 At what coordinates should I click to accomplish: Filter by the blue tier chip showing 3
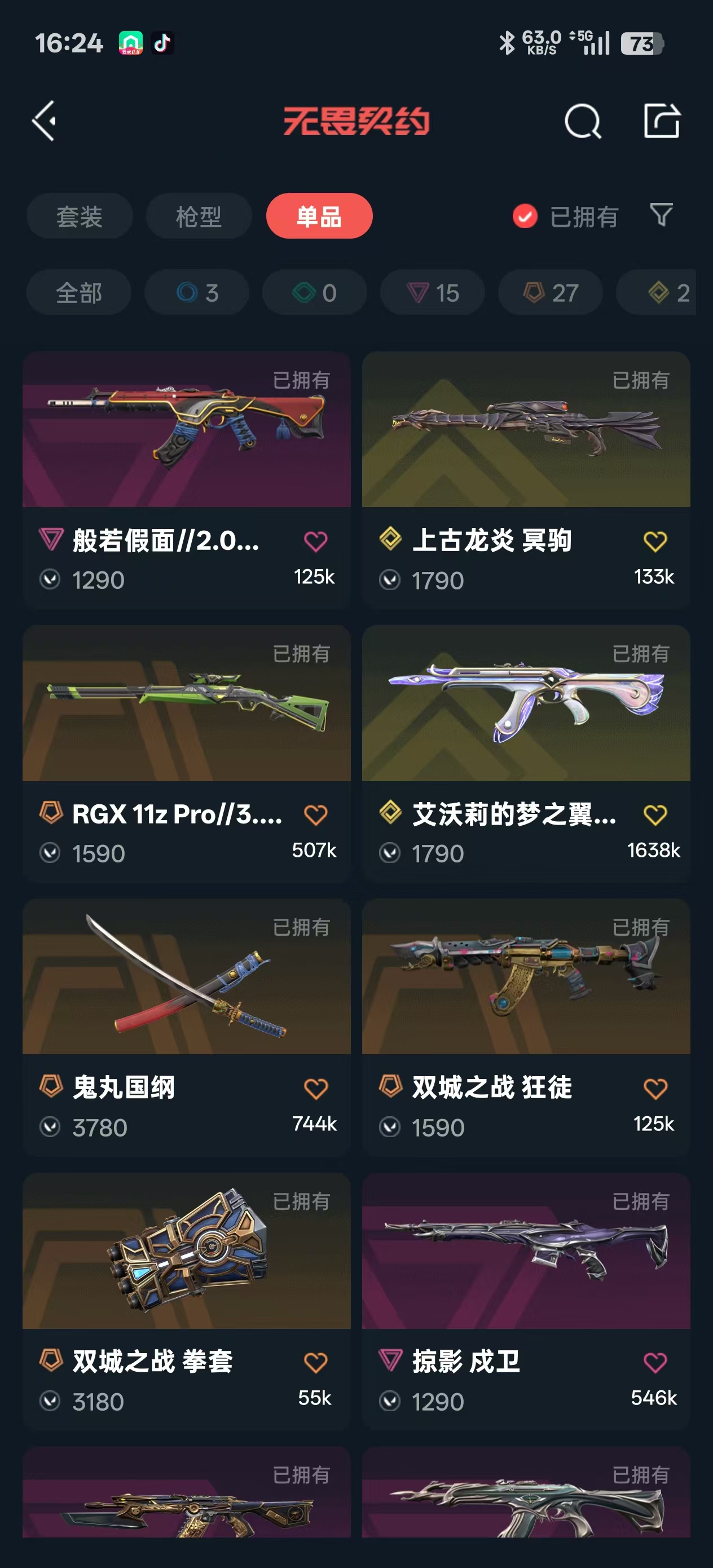[197, 293]
